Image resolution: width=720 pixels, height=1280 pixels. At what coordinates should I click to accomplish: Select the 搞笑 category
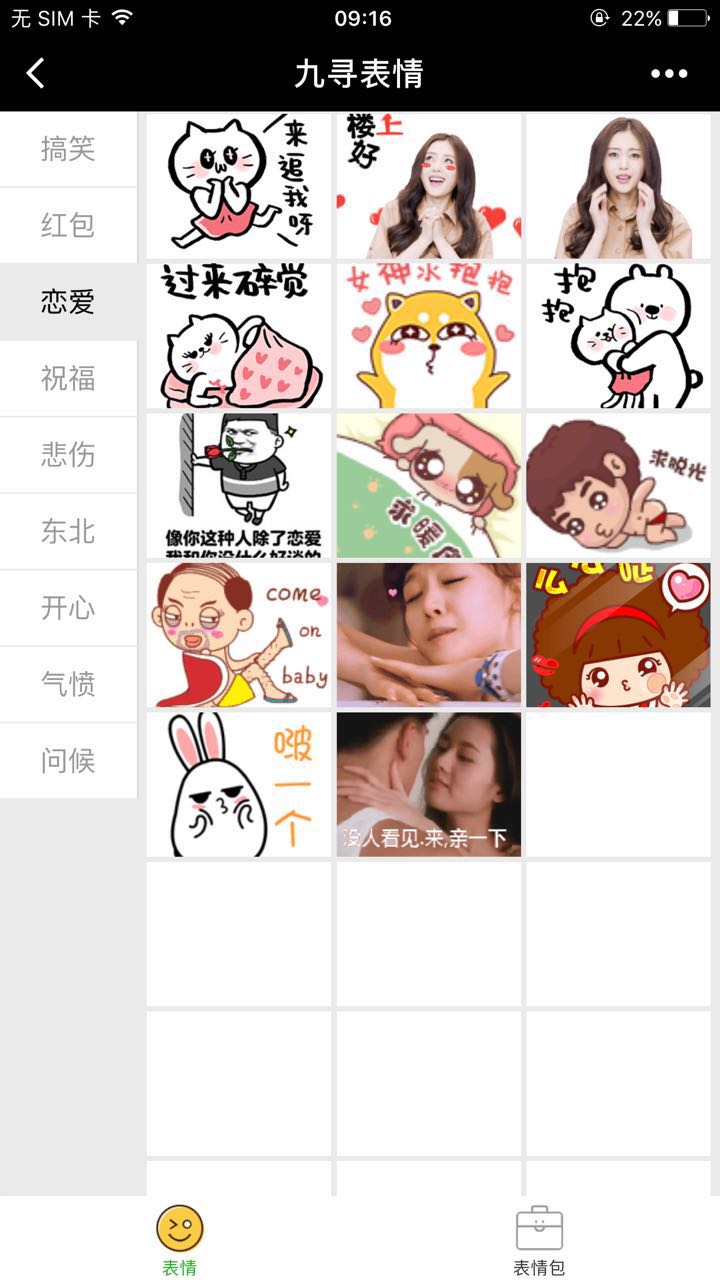(x=68, y=149)
